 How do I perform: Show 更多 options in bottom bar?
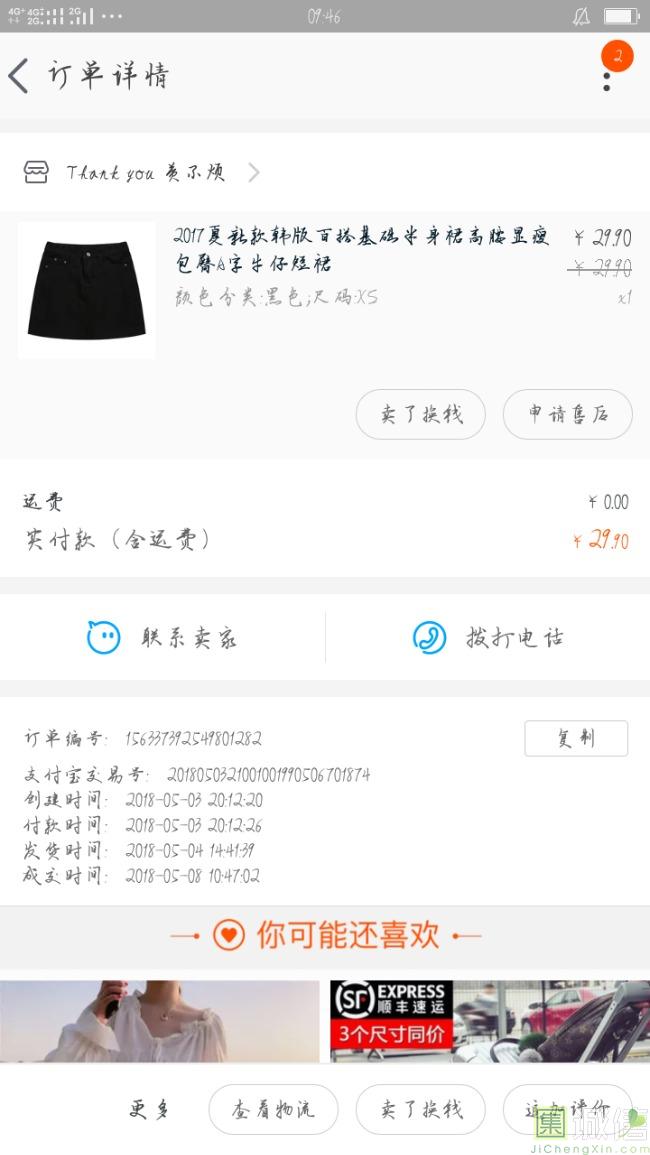pyautogui.click(x=150, y=1109)
